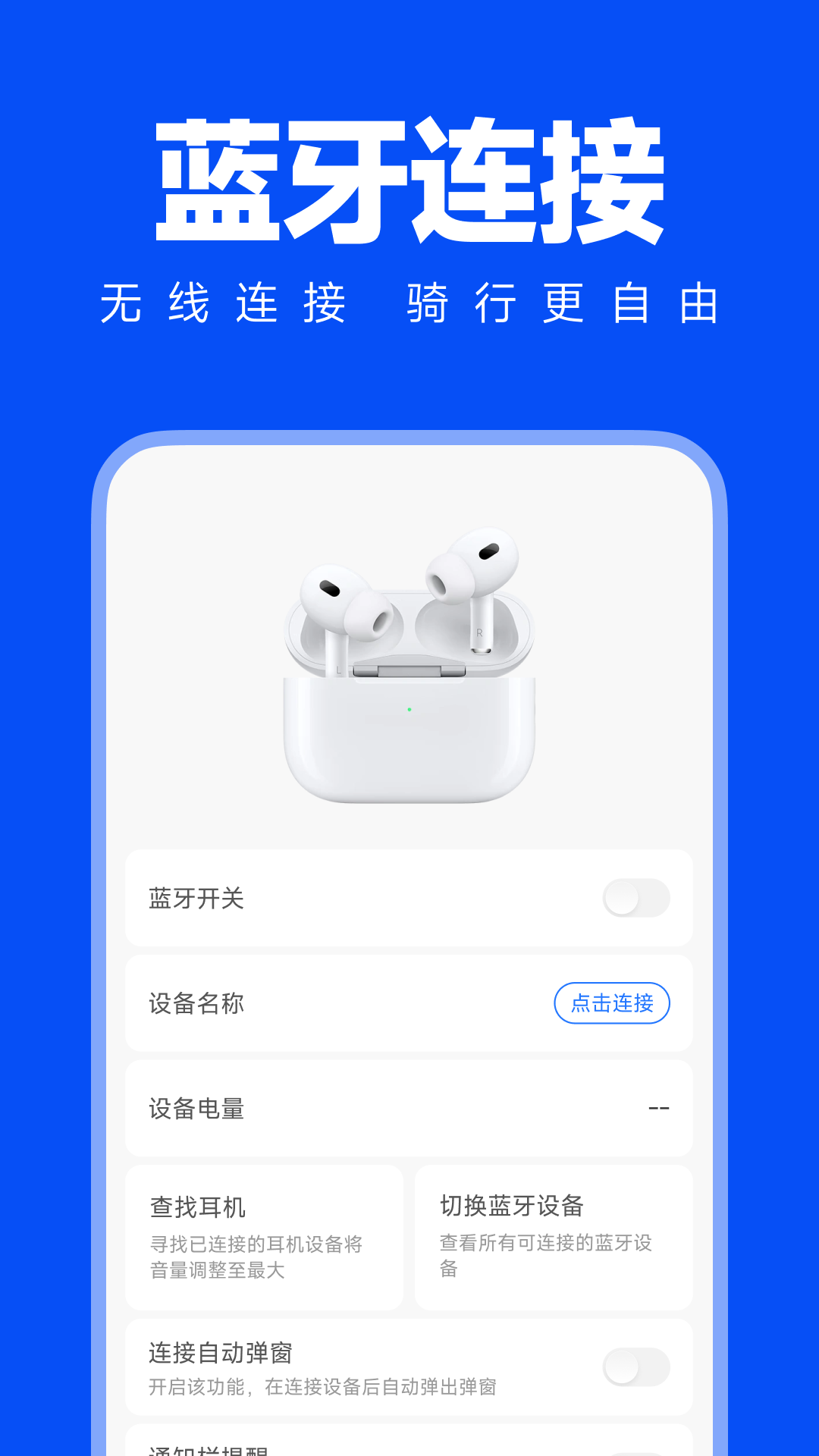Screen dimensions: 819x1456
Task: Open the 查找耳机 description text
Action: click(256, 1254)
